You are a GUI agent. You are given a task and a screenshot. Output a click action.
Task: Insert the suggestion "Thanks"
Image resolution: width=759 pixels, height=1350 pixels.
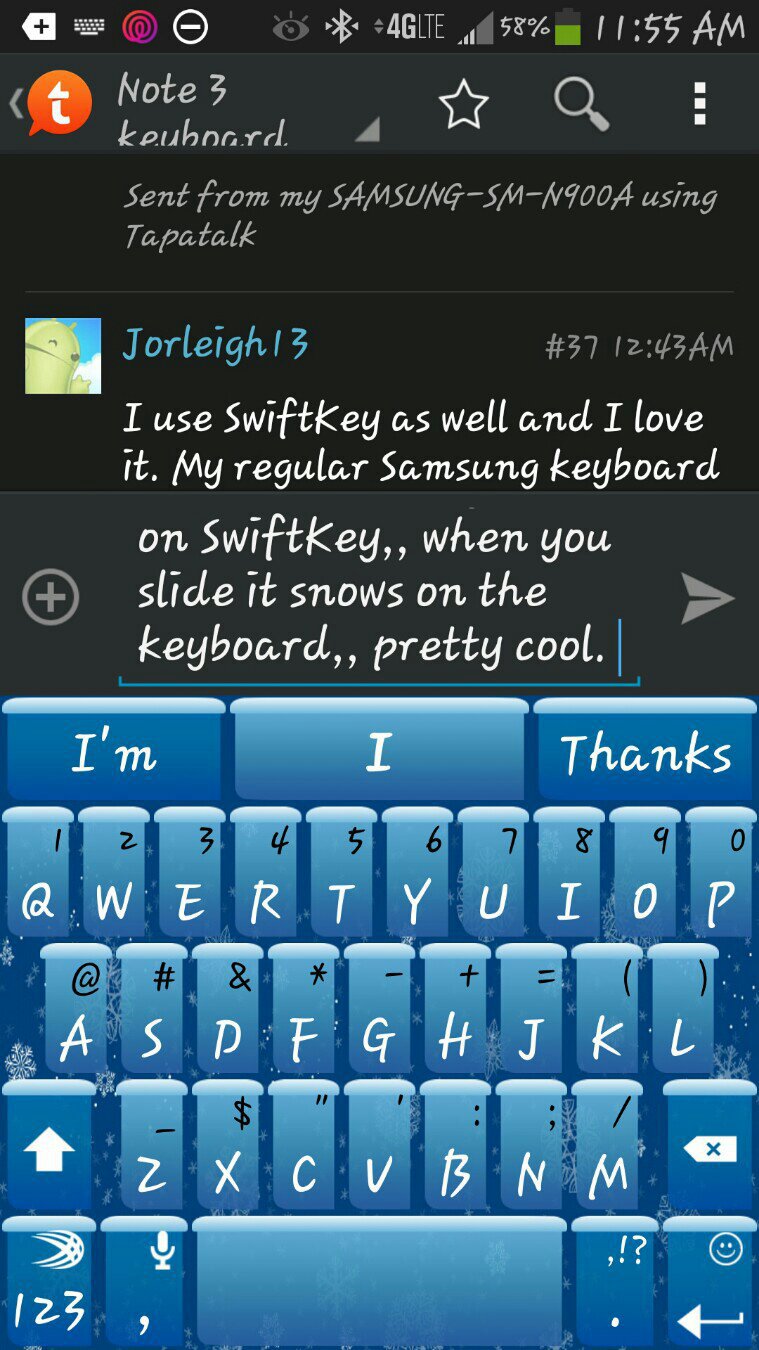tap(645, 754)
